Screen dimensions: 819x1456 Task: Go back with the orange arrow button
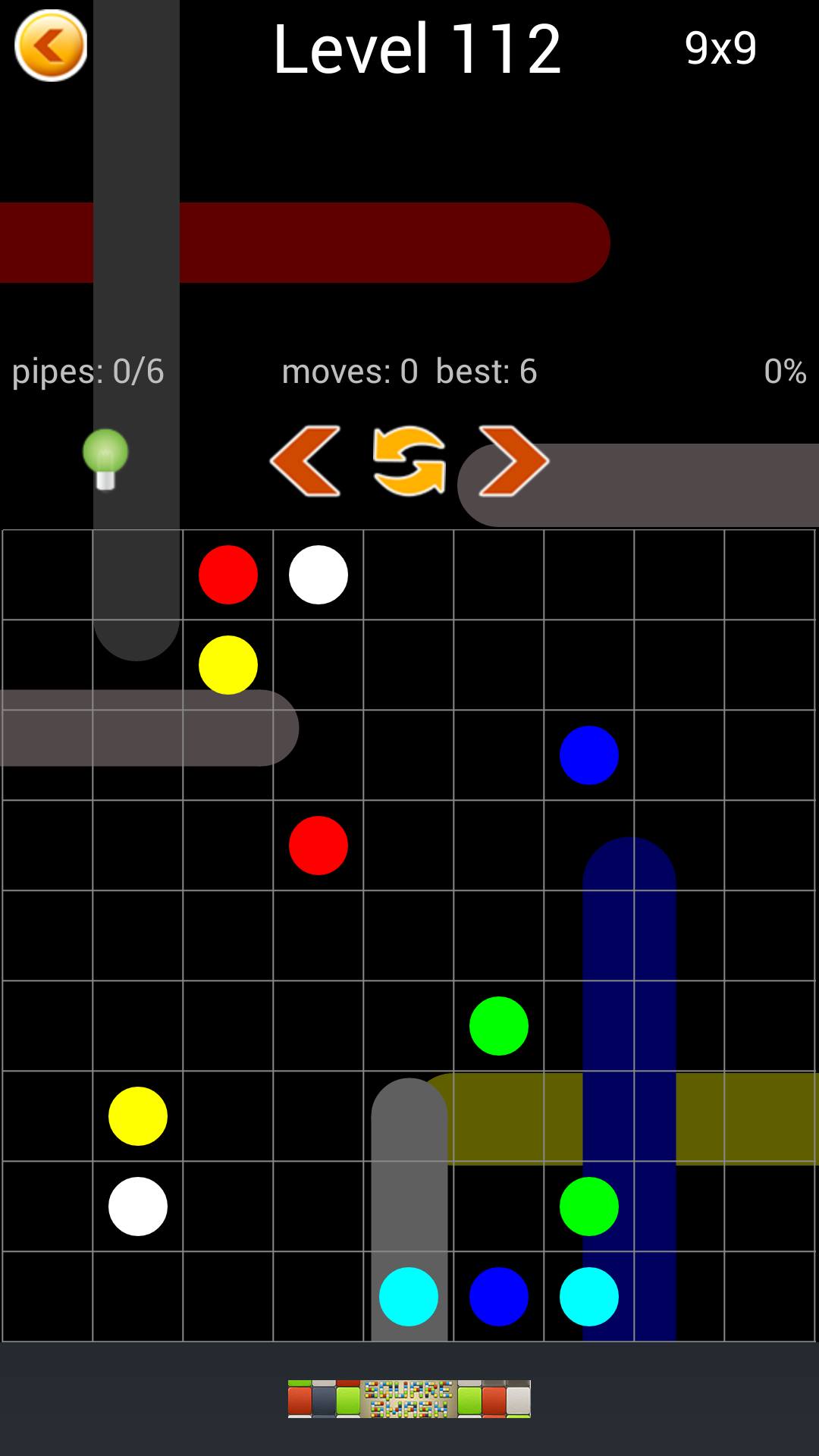[51, 45]
